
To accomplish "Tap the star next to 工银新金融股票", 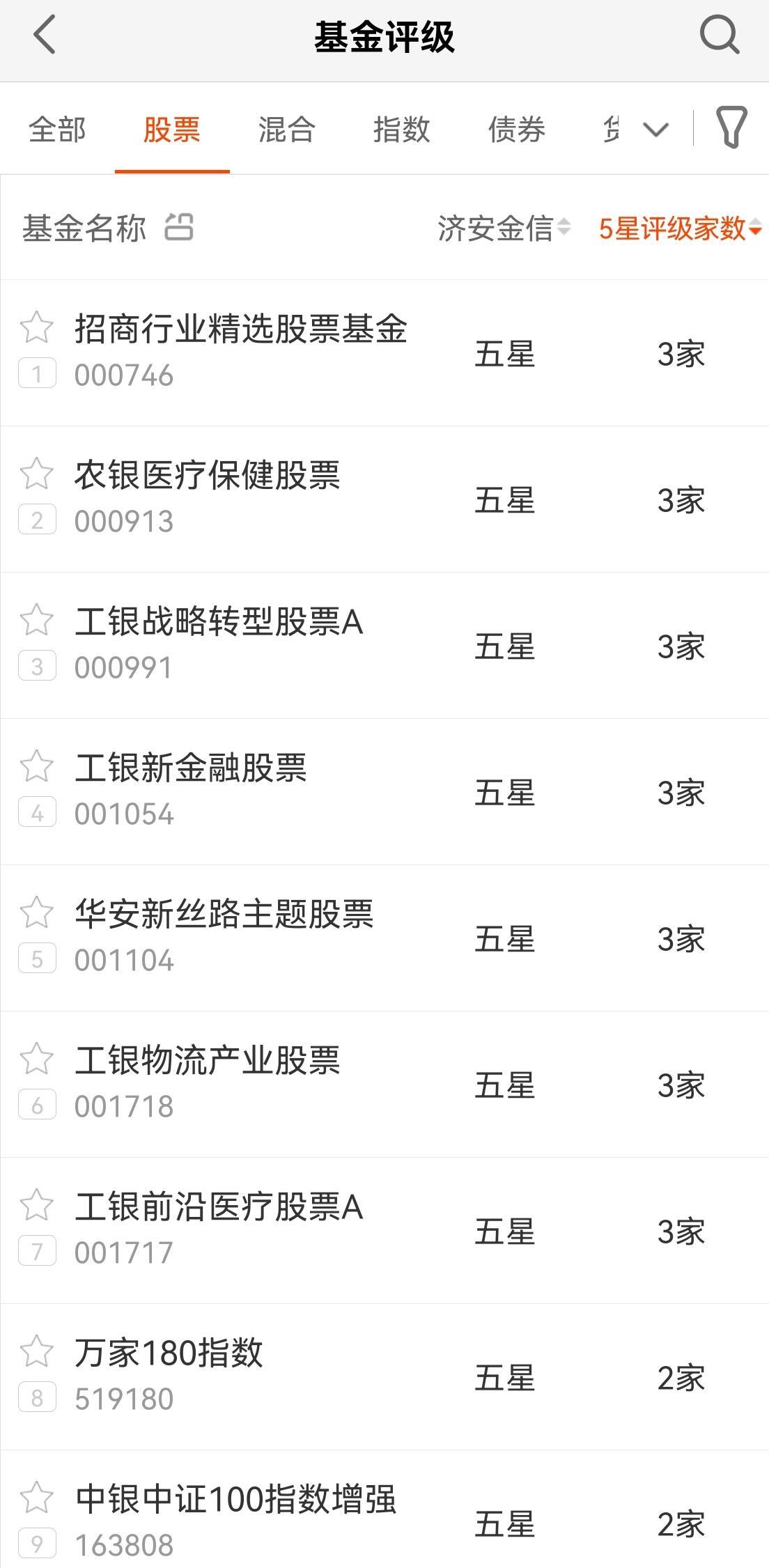I will pos(38,766).
